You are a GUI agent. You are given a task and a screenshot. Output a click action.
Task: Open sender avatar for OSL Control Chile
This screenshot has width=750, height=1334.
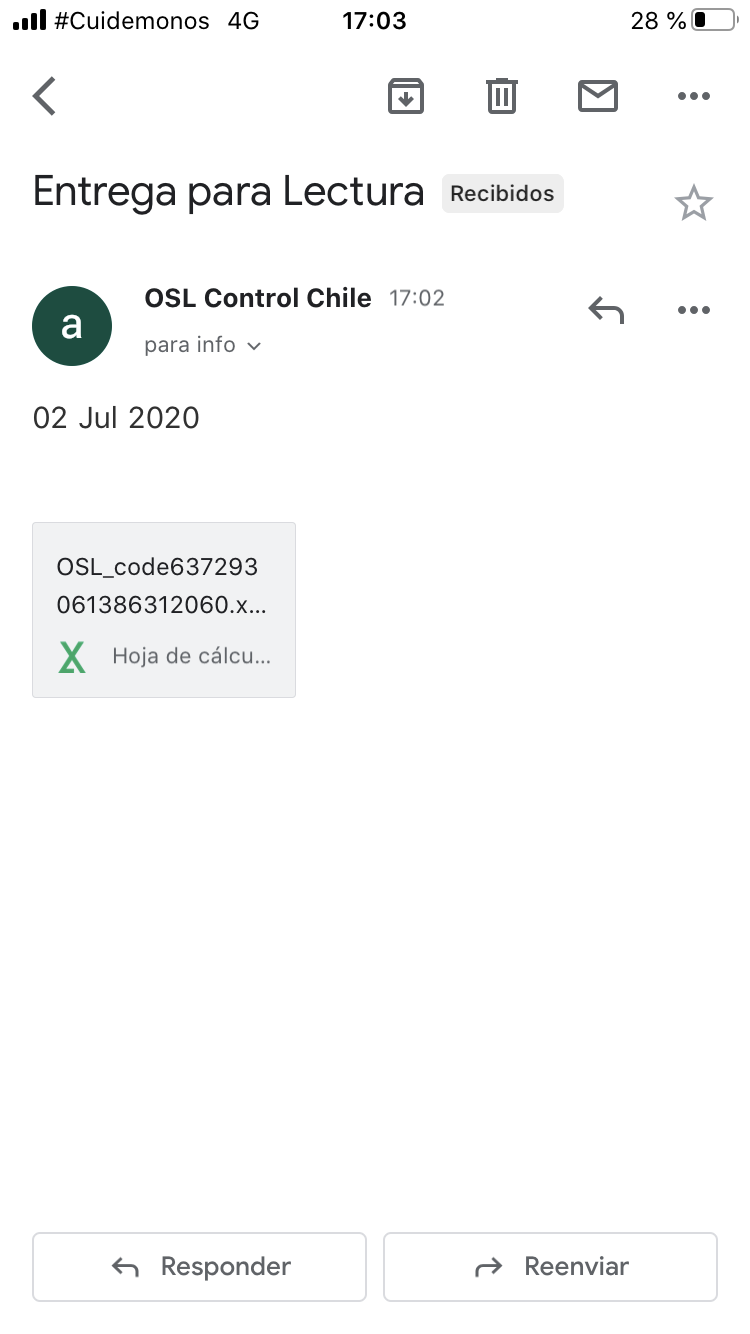(72, 326)
